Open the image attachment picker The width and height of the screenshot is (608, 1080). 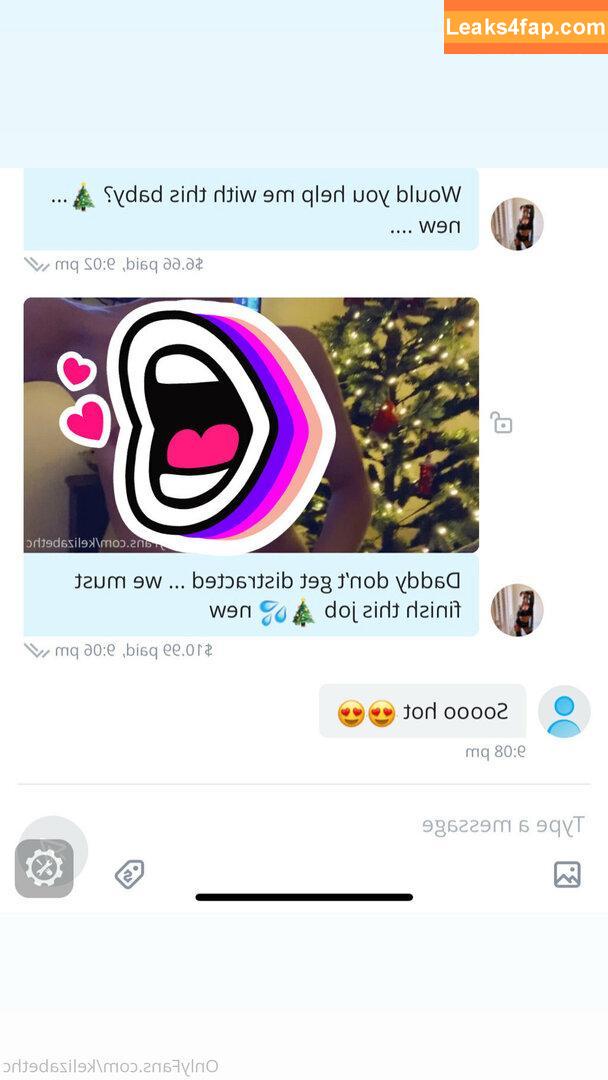[567, 874]
